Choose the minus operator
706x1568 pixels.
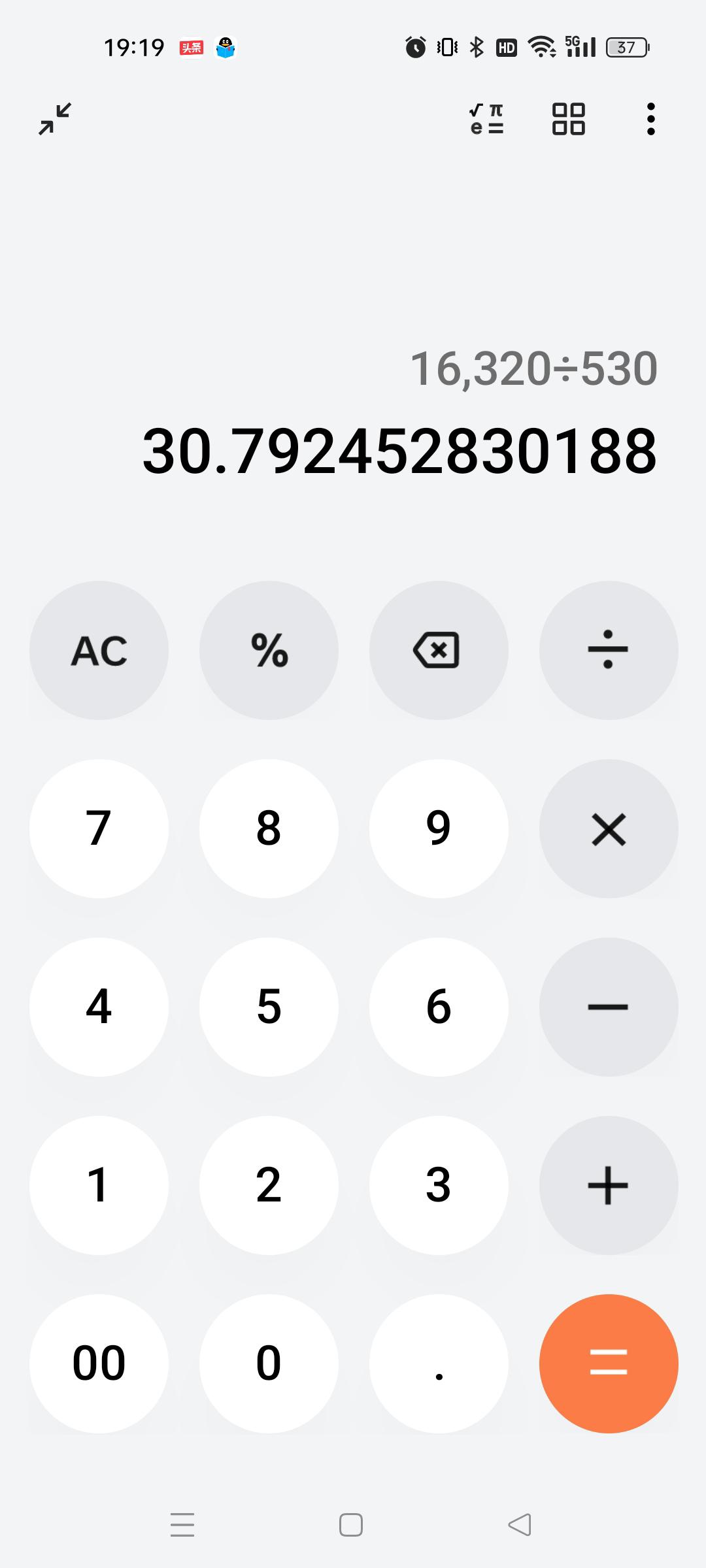point(608,1007)
